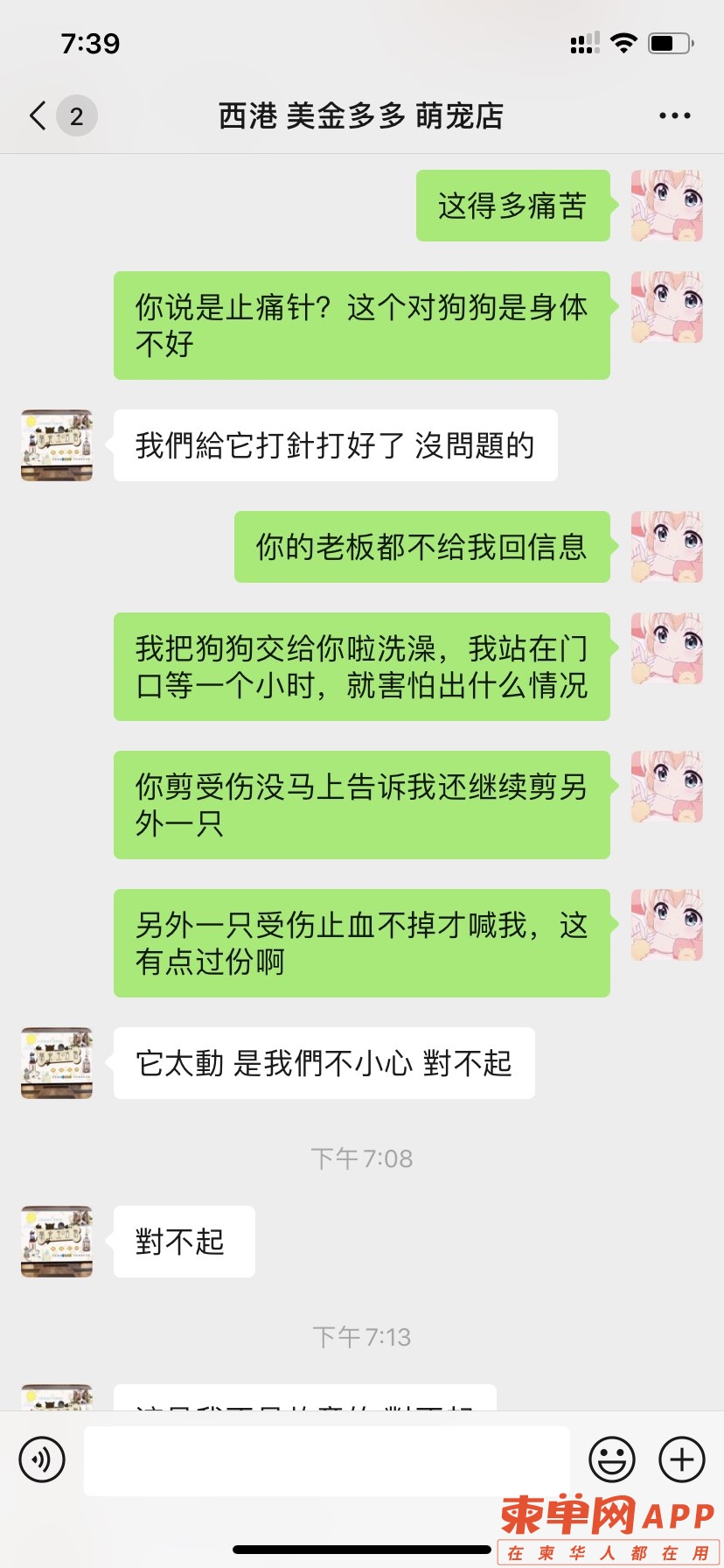Go back to the chat list
The width and height of the screenshot is (724, 1568).
coord(38,115)
